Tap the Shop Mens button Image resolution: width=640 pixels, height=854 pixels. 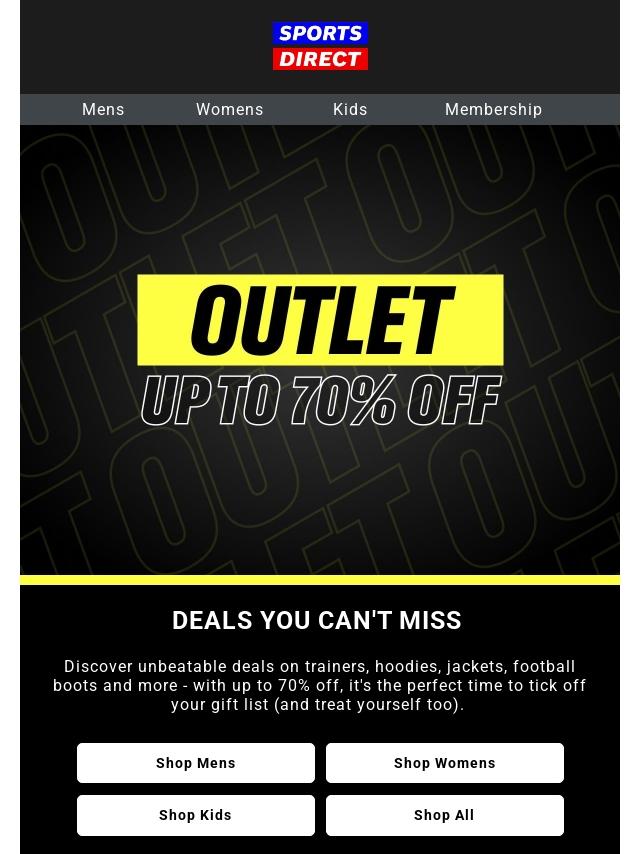click(196, 763)
